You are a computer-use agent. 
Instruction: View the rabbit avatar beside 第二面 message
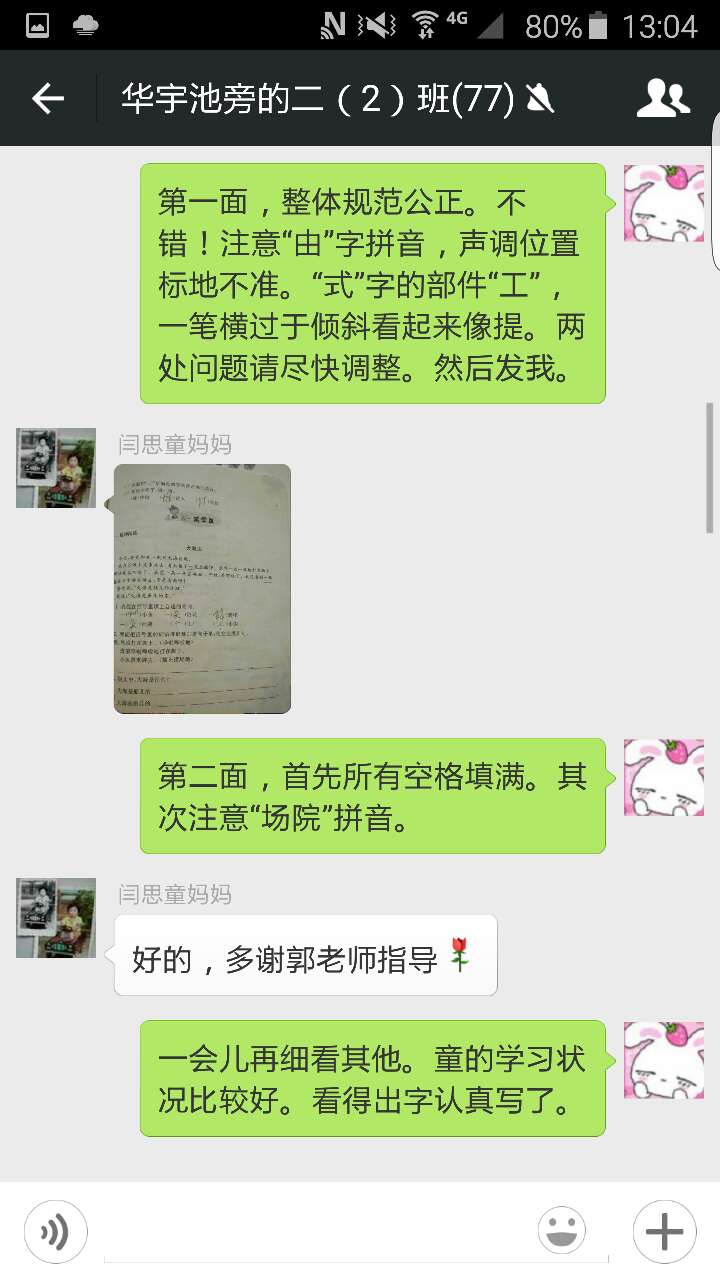663,779
